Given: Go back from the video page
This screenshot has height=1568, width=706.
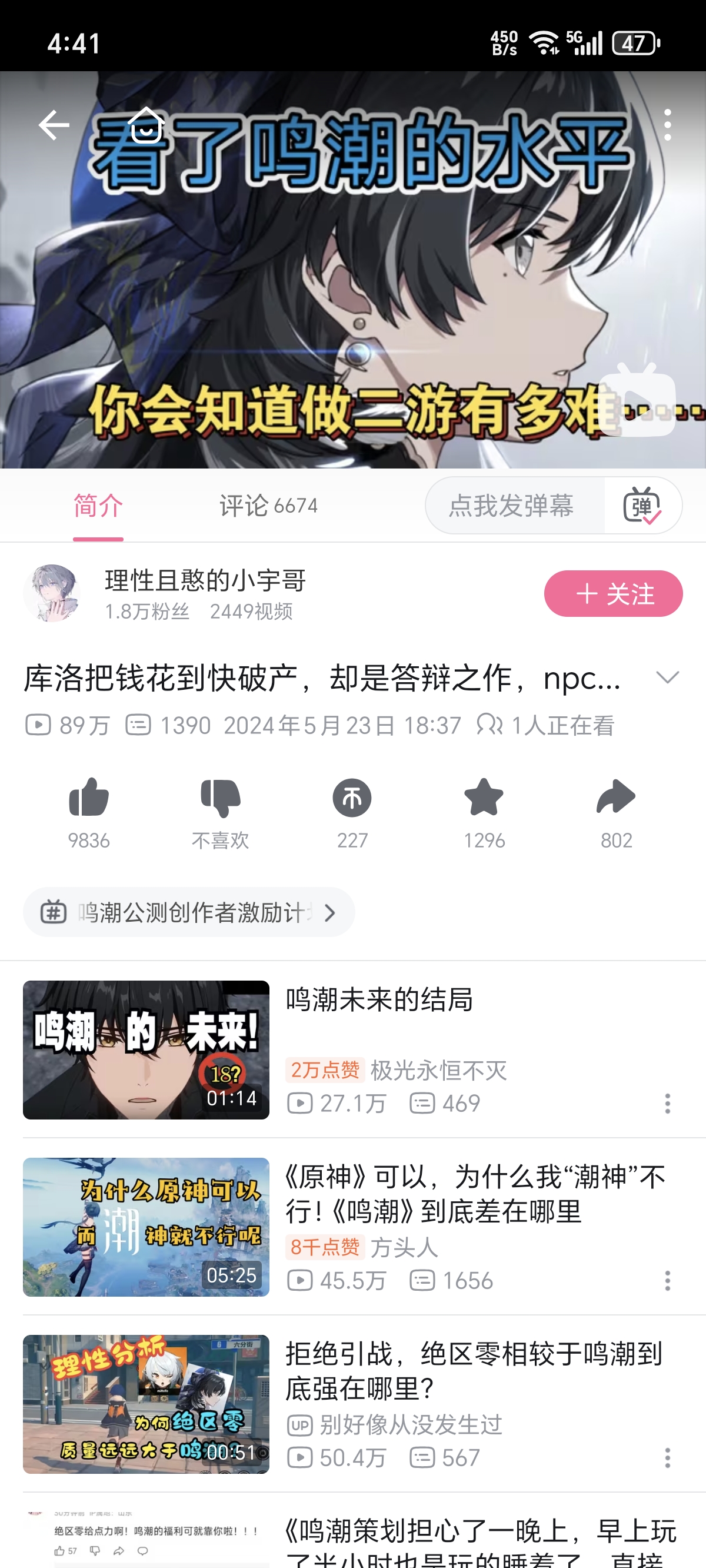Looking at the screenshot, I should (x=54, y=125).
